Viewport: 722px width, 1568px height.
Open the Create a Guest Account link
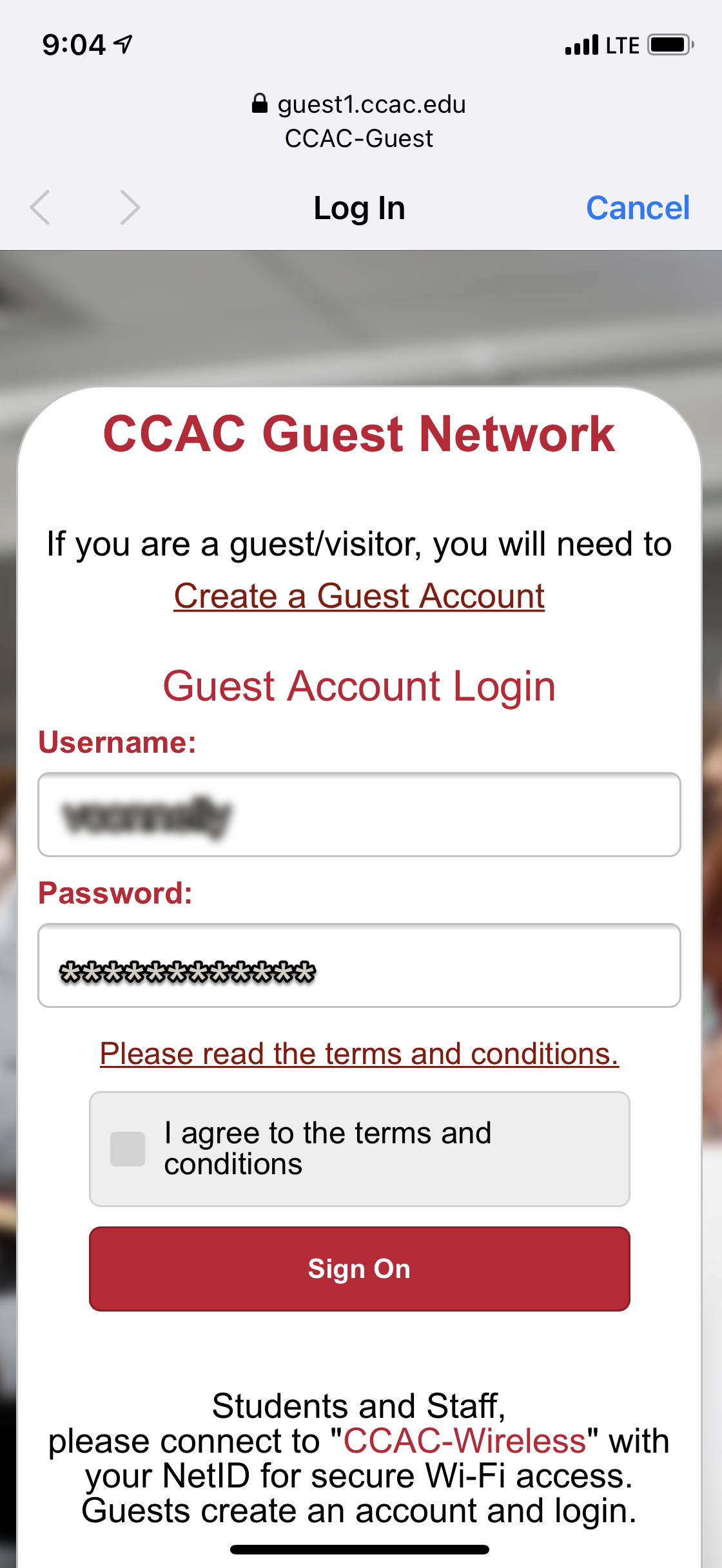[359, 596]
